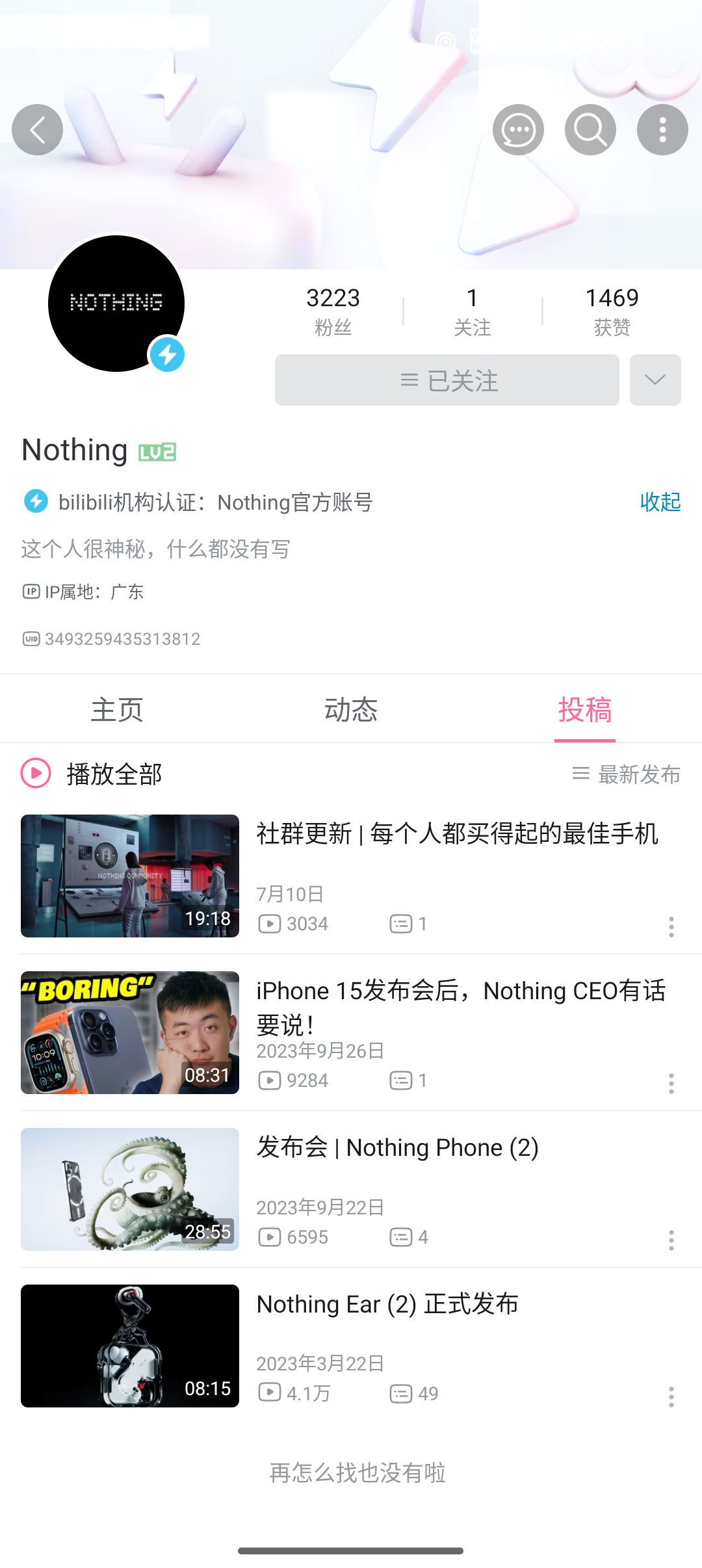The width and height of the screenshot is (702, 1568).
Task: Expand the dropdown beside 已关注
Action: [x=655, y=380]
